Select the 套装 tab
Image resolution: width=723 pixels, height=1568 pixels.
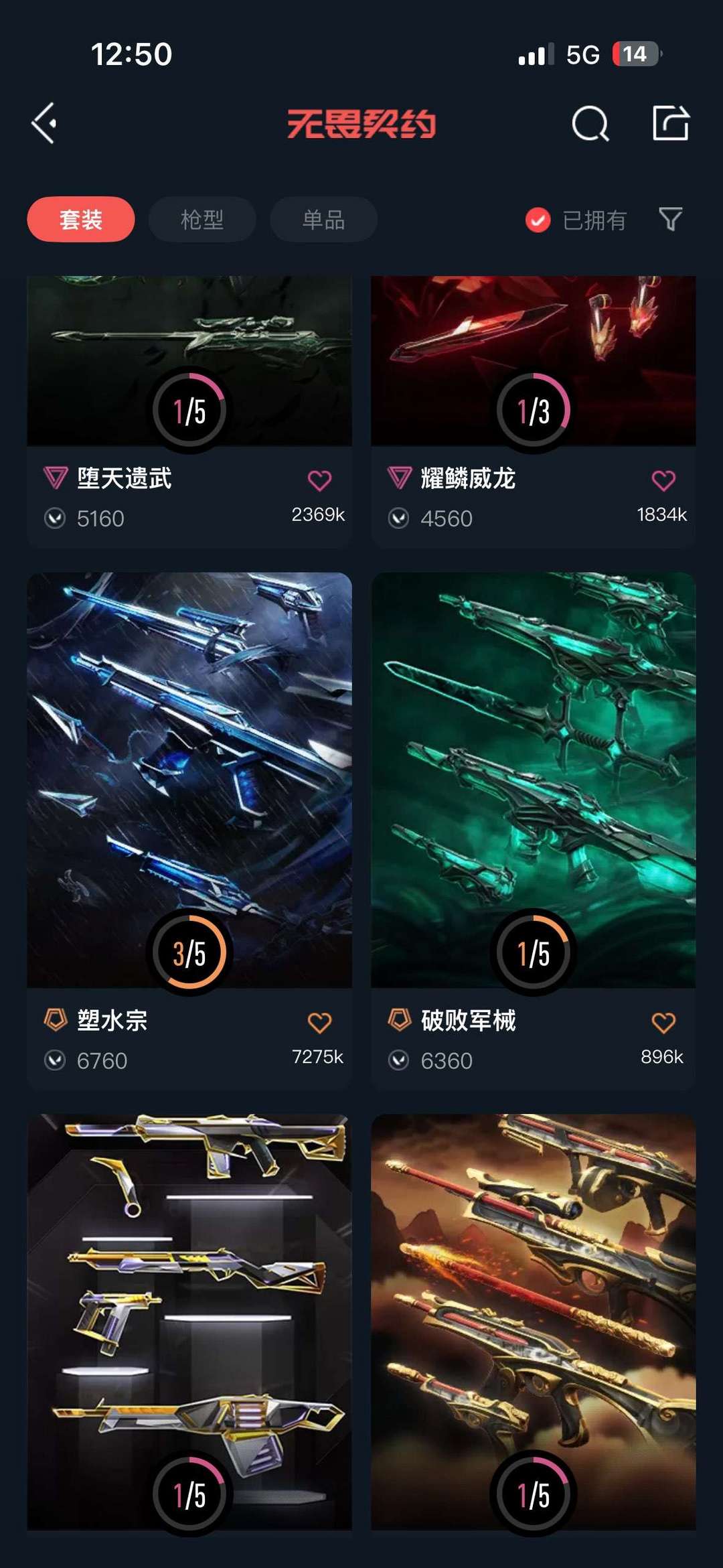[80, 220]
